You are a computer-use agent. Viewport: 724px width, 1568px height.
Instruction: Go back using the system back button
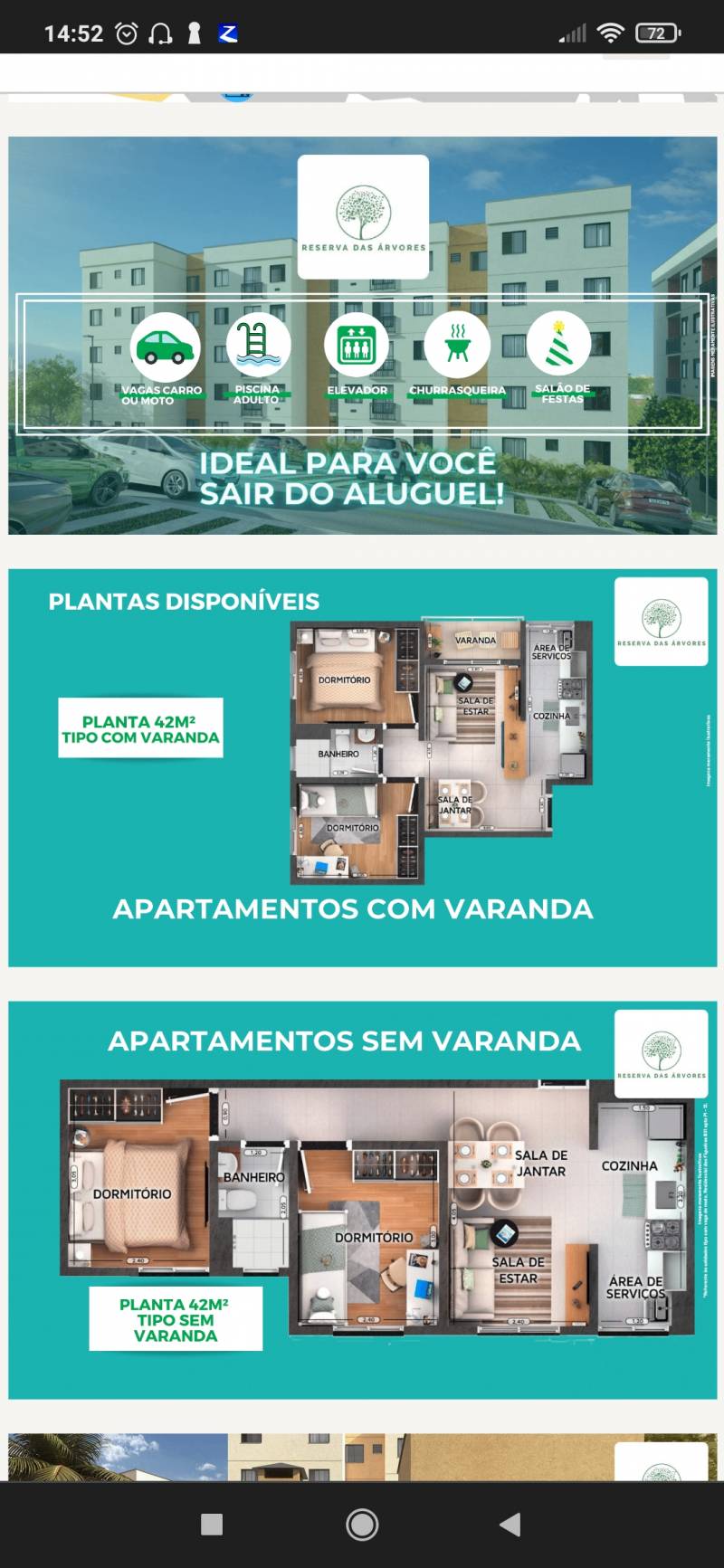pyautogui.click(x=510, y=1525)
